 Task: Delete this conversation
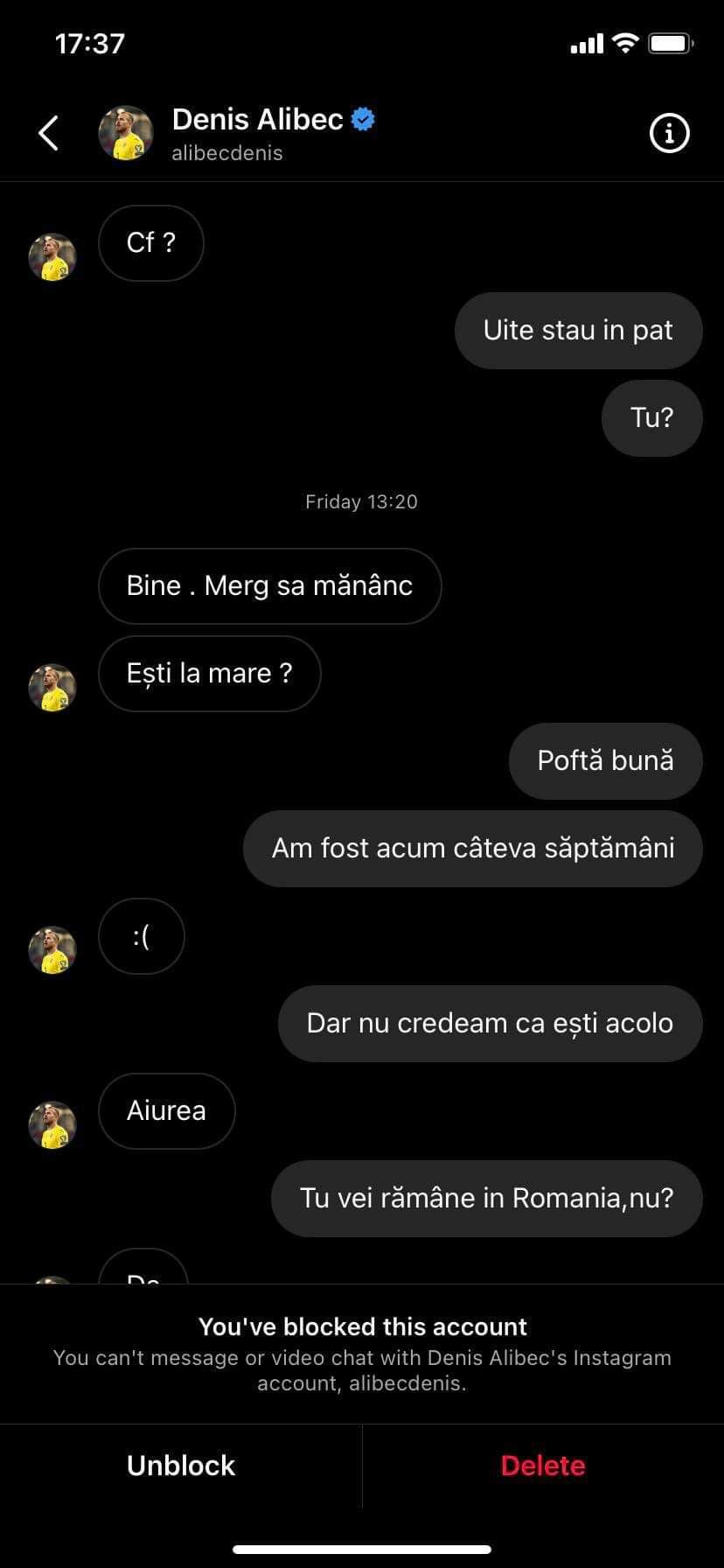pos(542,1466)
